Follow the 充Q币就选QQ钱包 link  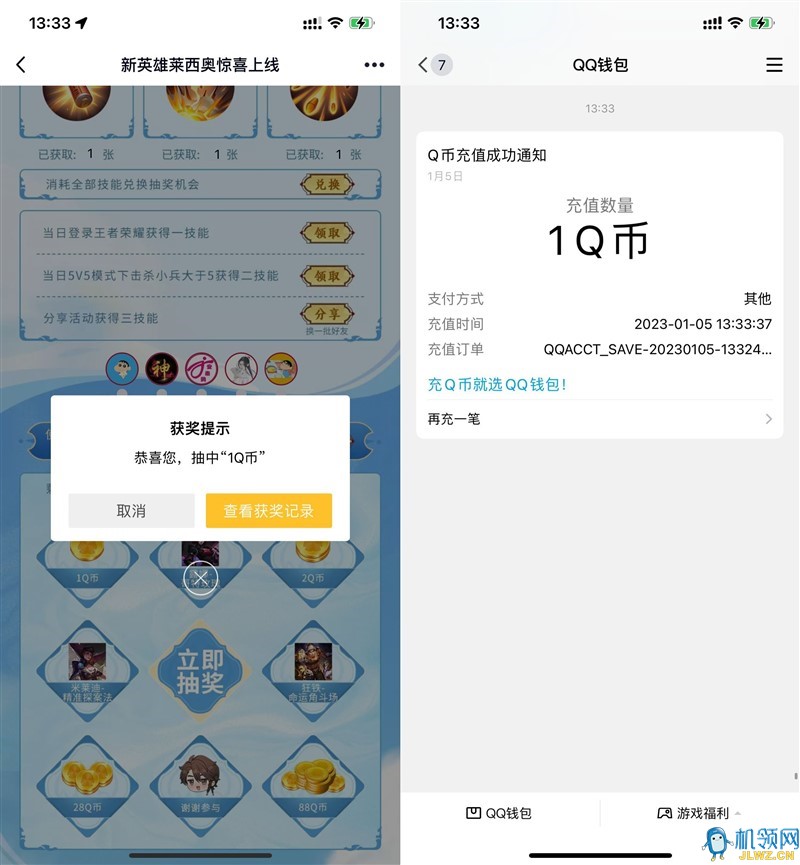click(497, 384)
